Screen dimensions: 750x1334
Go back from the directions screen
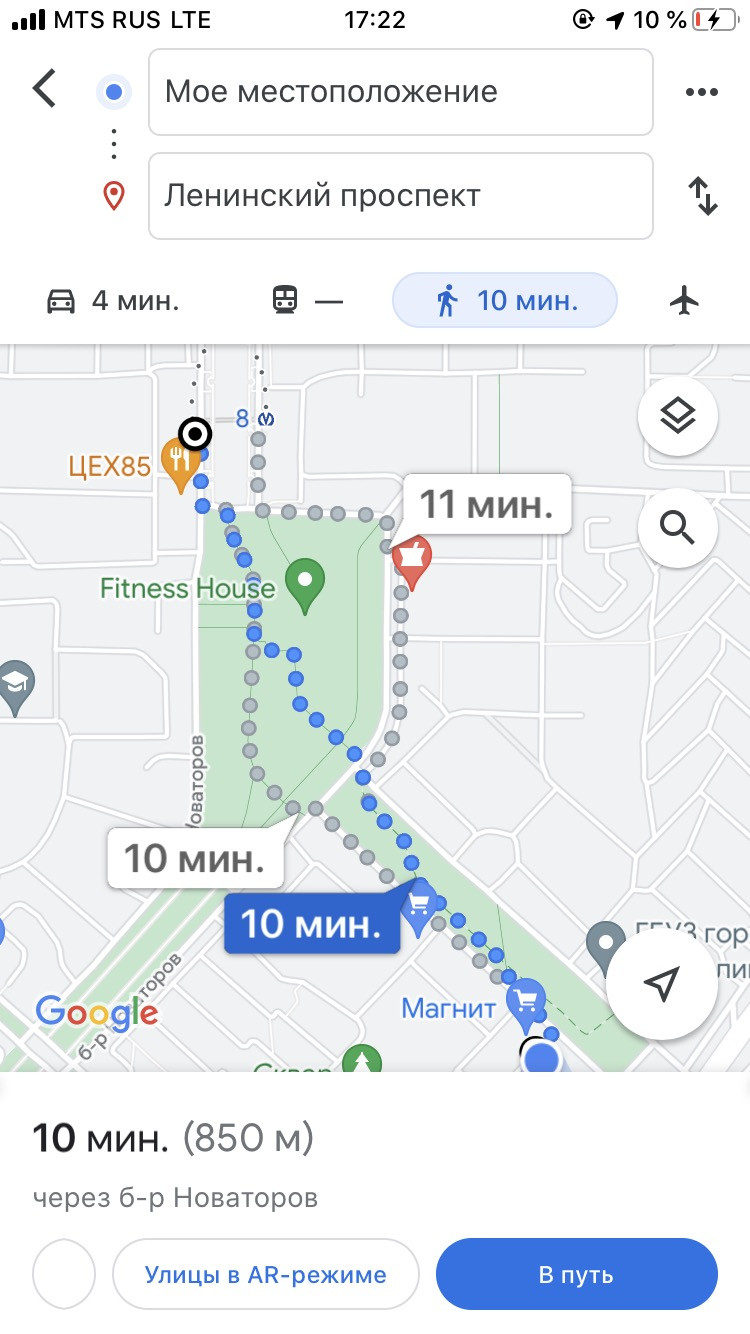[x=45, y=89]
